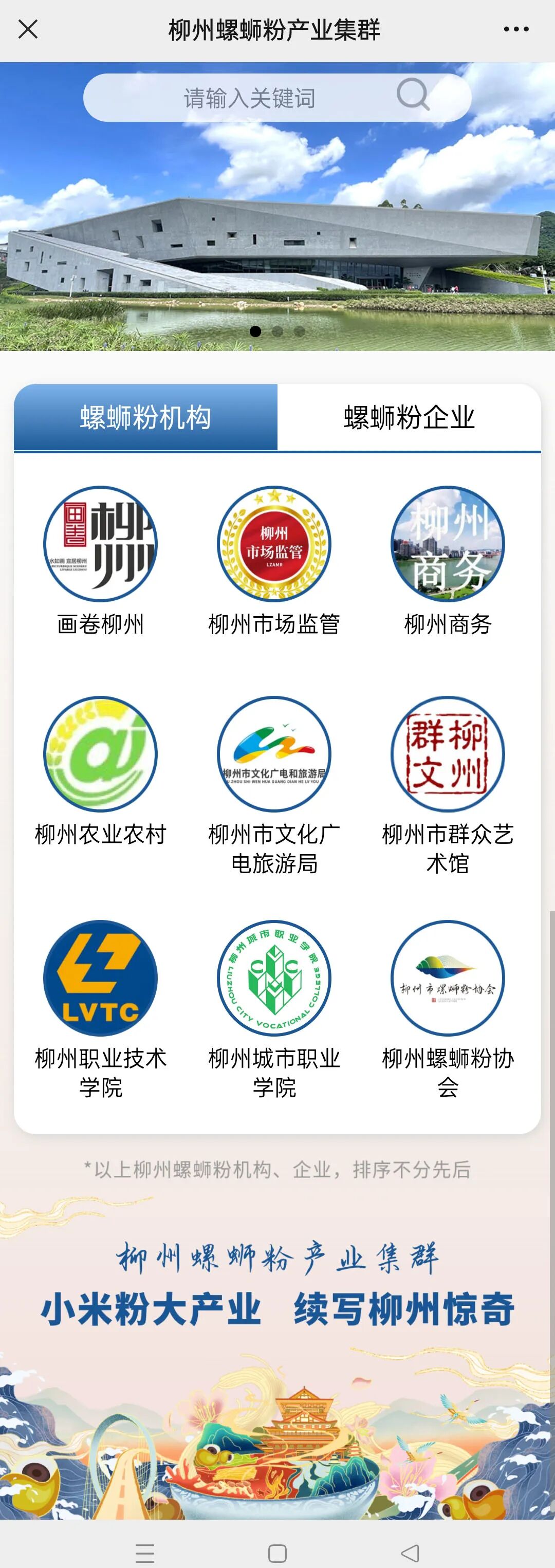
Task: Open 柳州市场监管
Action: coord(274,561)
